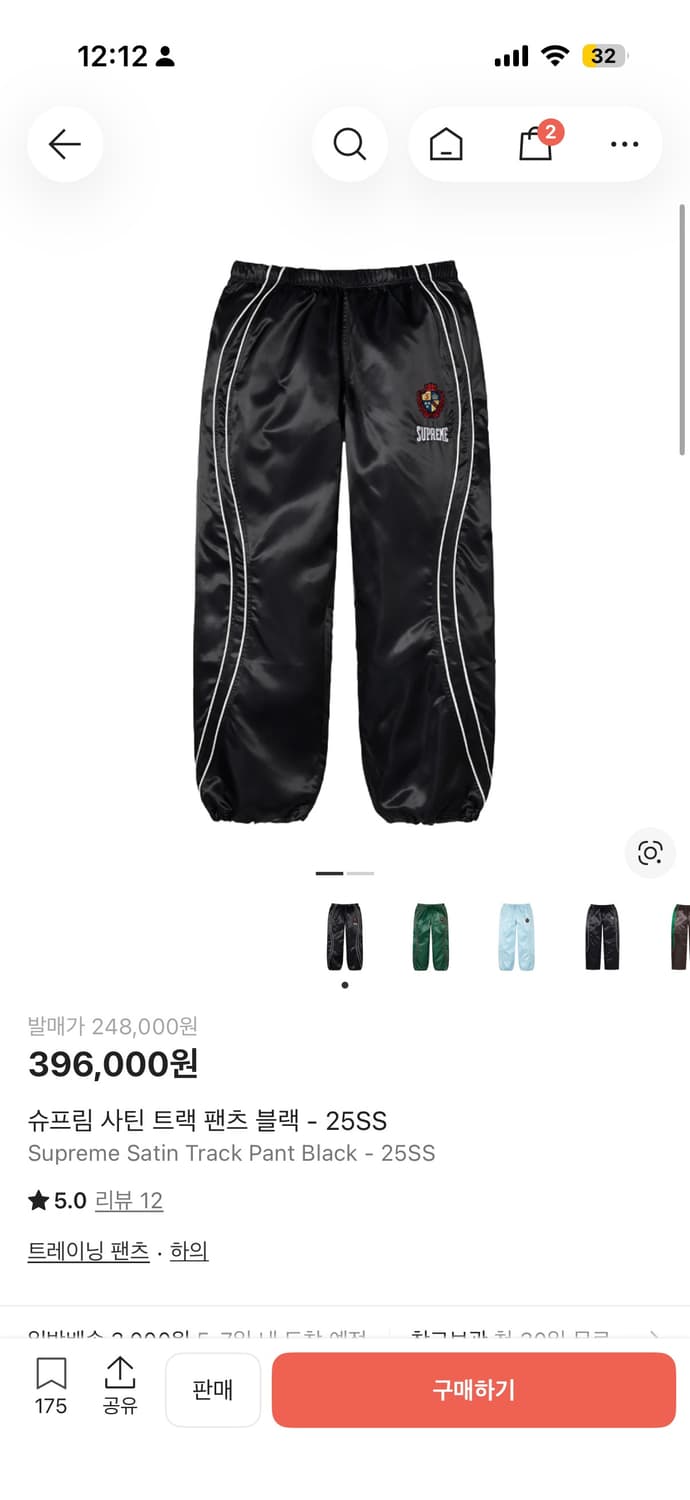Go back using the arrow button
This screenshot has height=1500, width=690.
point(65,145)
